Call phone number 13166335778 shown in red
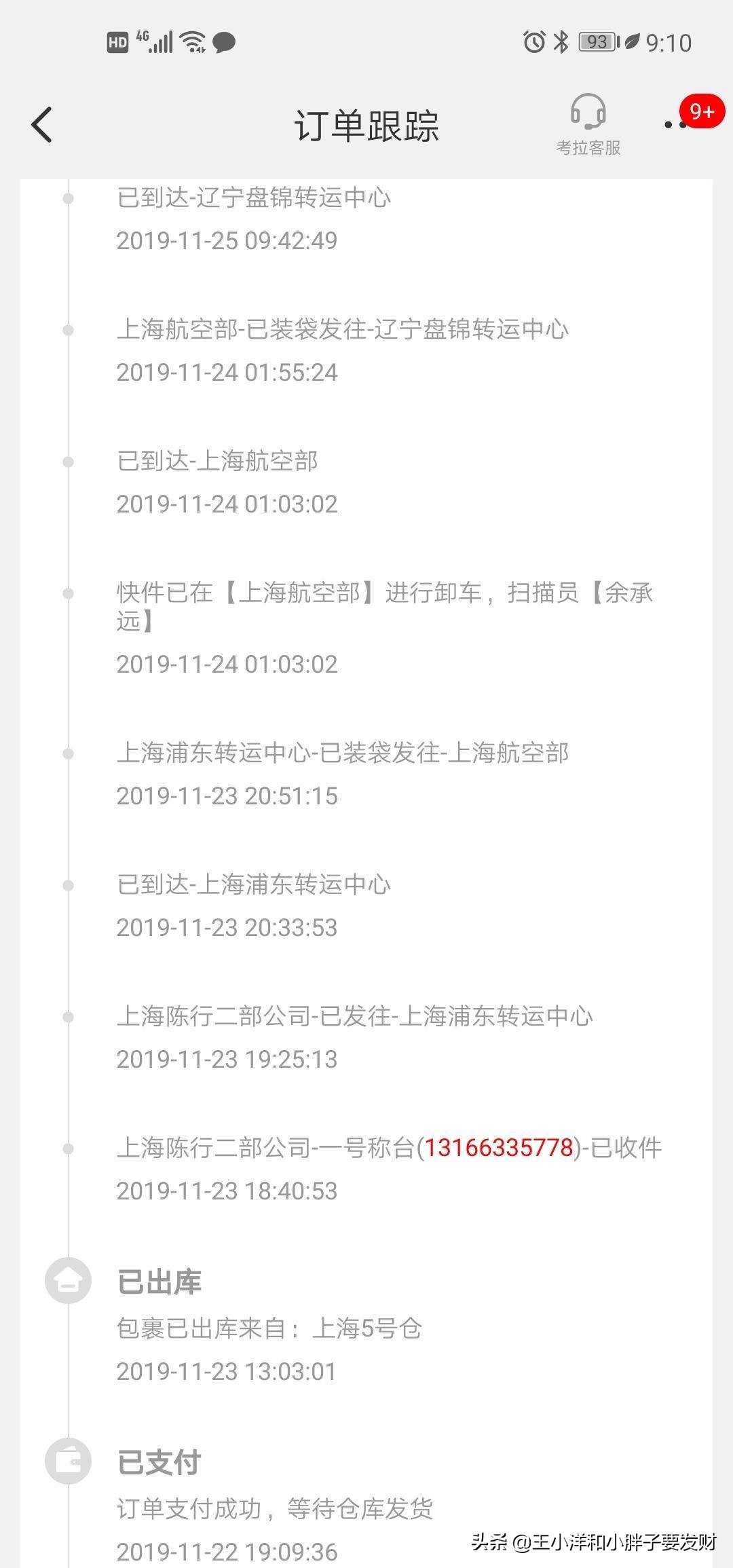Image resolution: width=733 pixels, height=1568 pixels. [500, 1146]
